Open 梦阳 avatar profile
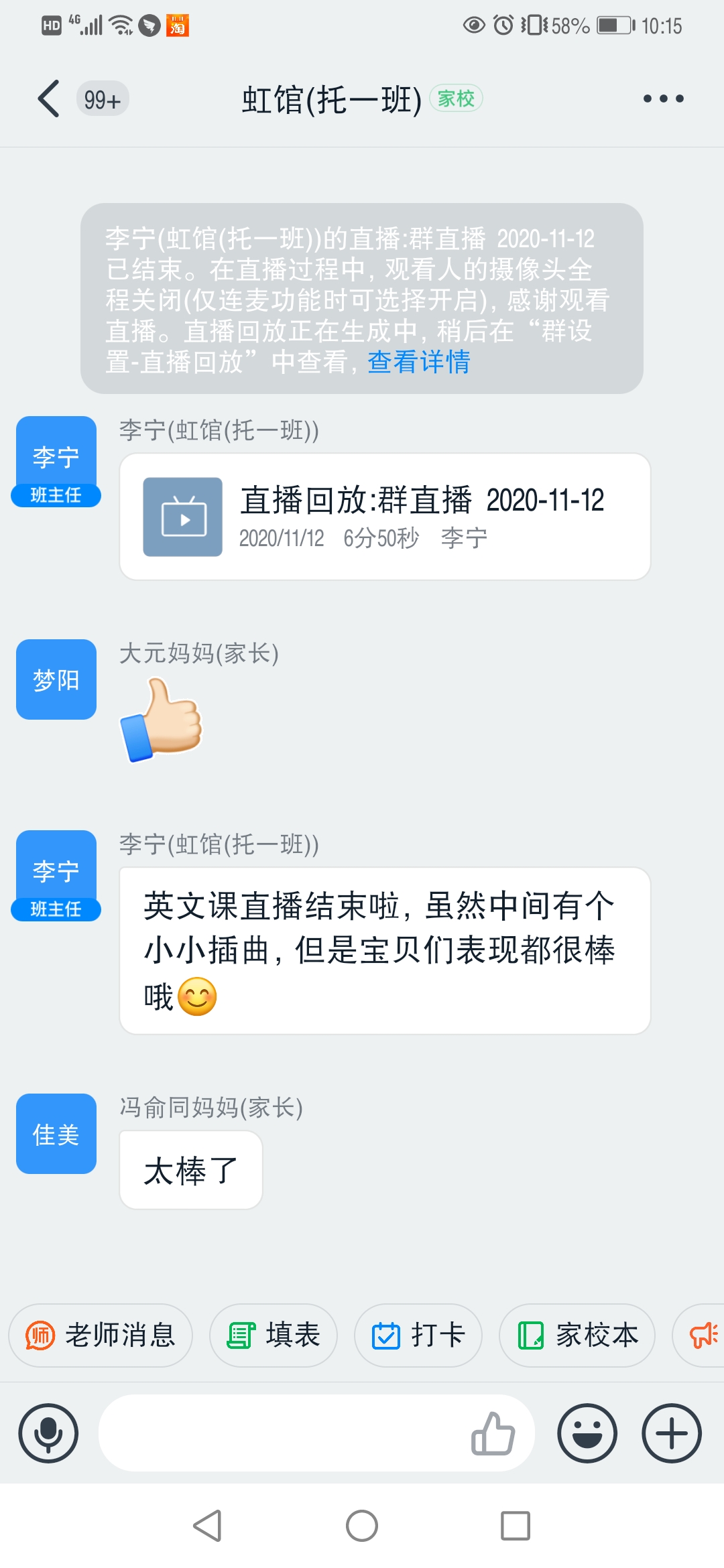 56,679
